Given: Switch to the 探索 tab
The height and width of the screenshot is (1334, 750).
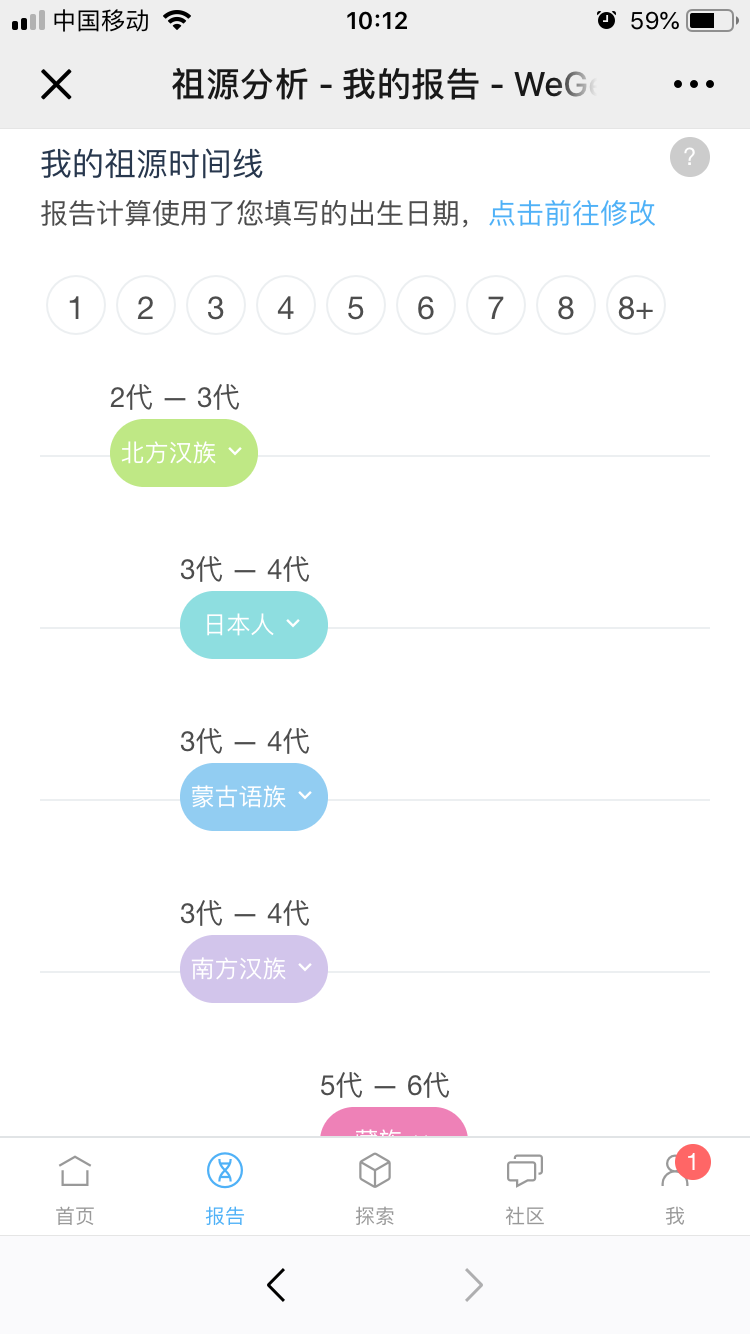Looking at the screenshot, I should (375, 1188).
